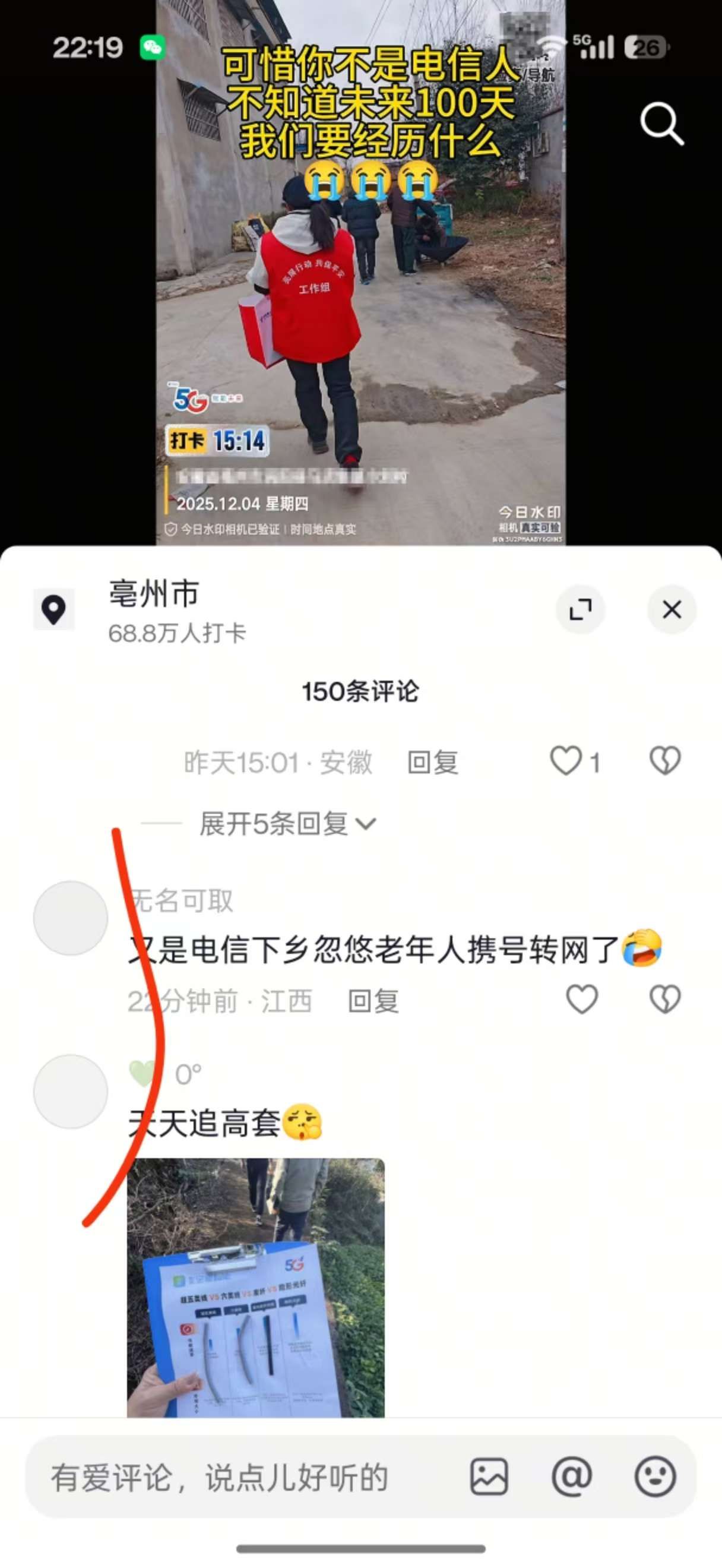Mention someone with the @ icon

point(572,1477)
